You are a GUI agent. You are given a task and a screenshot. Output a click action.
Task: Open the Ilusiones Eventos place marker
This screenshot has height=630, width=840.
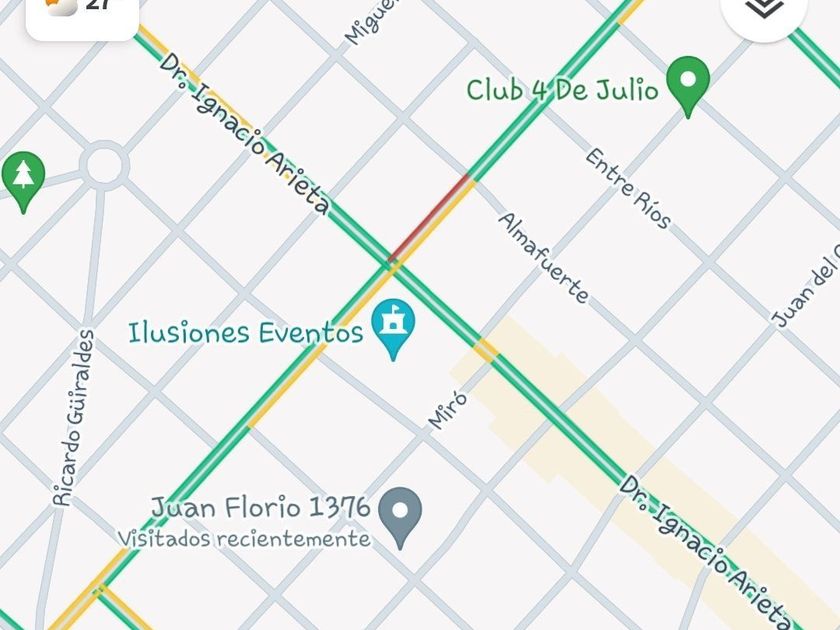pos(393,326)
